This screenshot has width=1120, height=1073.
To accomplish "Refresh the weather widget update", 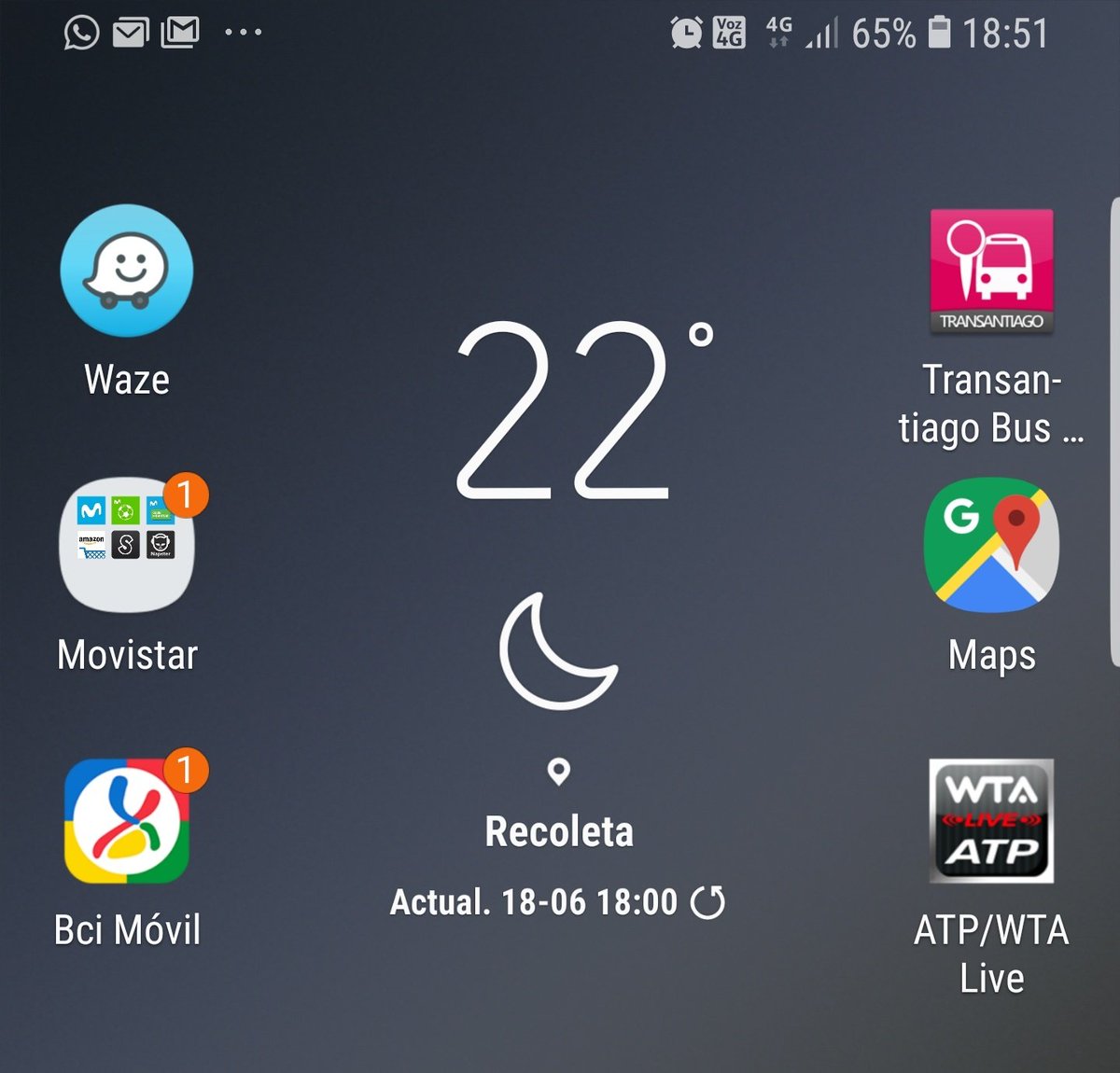I will pyautogui.click(x=707, y=902).
